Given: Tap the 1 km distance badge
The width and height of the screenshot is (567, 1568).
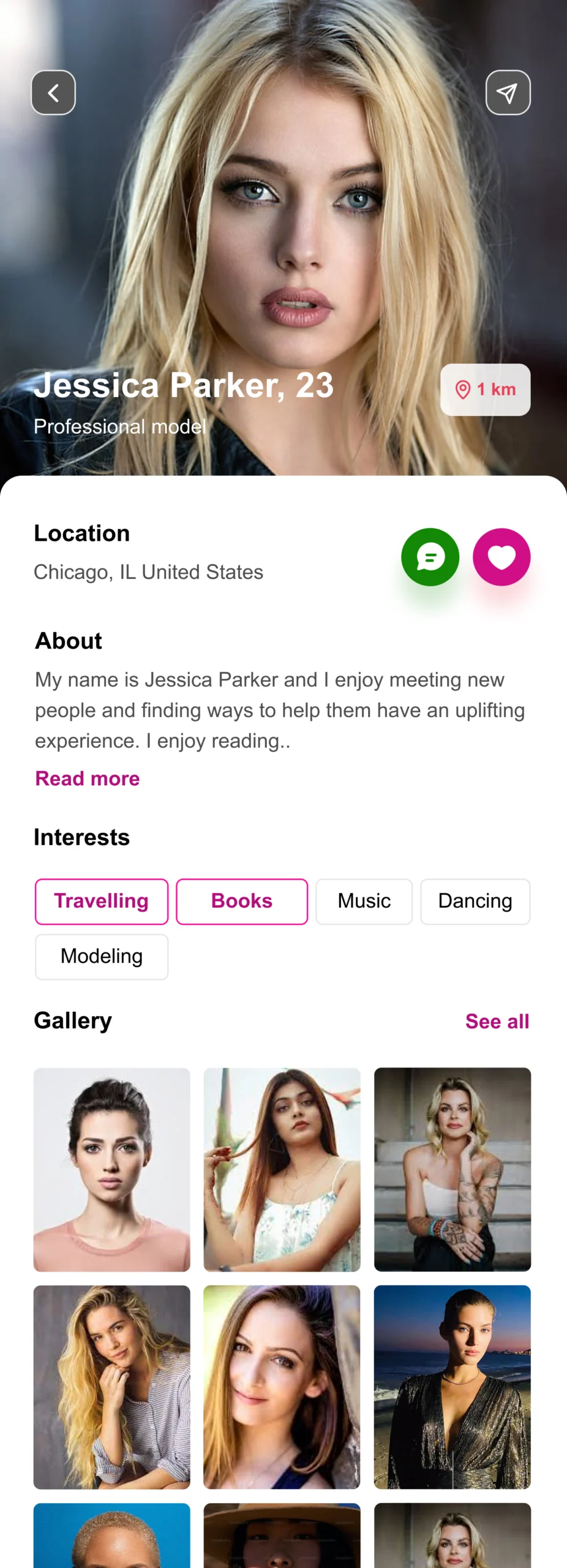Looking at the screenshot, I should 485,390.
